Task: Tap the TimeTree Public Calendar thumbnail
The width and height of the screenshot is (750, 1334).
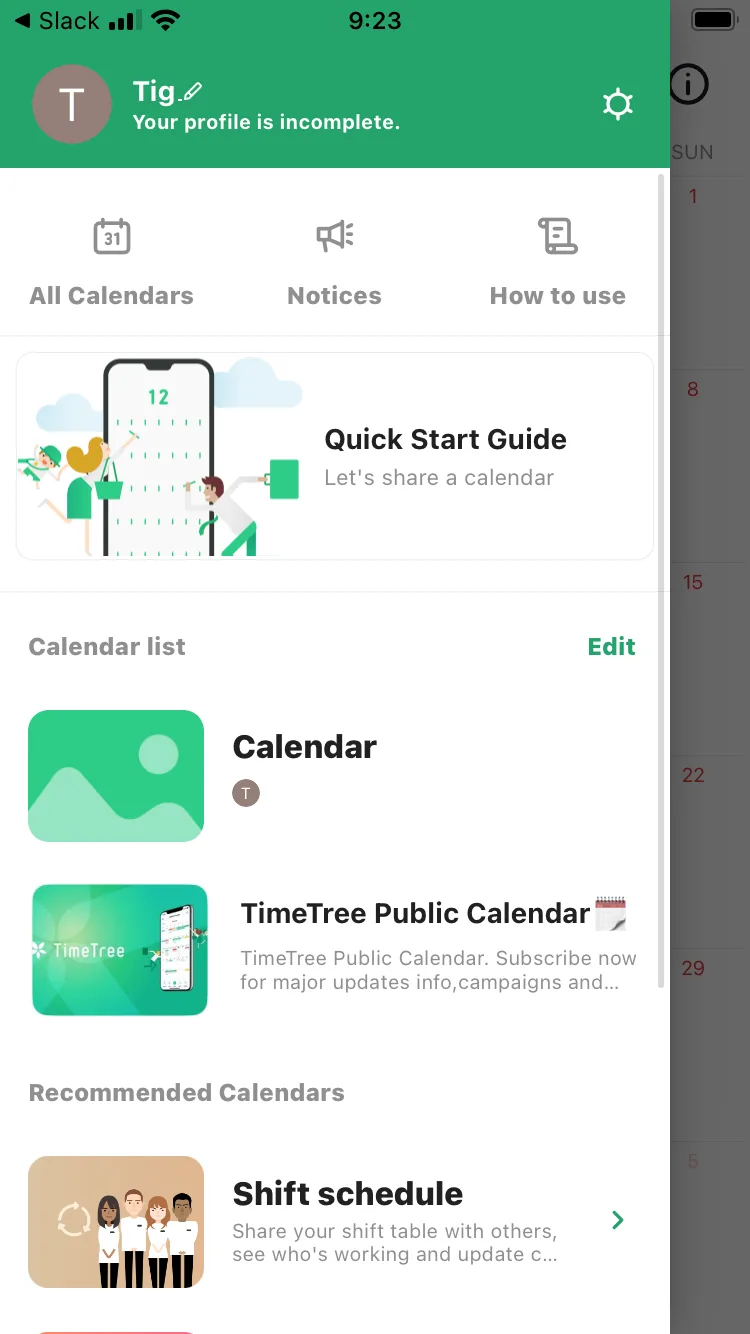Action: [x=119, y=950]
